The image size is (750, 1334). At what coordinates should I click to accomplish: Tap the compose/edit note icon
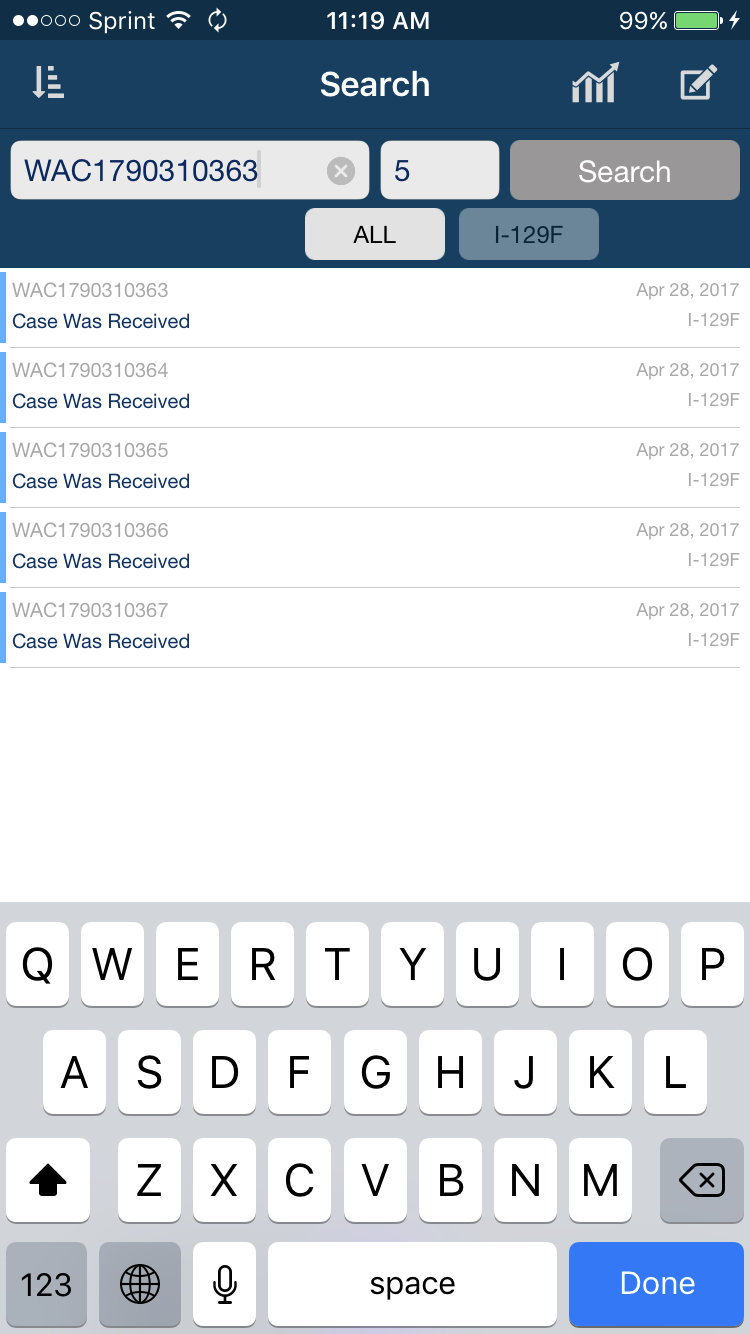(x=698, y=83)
